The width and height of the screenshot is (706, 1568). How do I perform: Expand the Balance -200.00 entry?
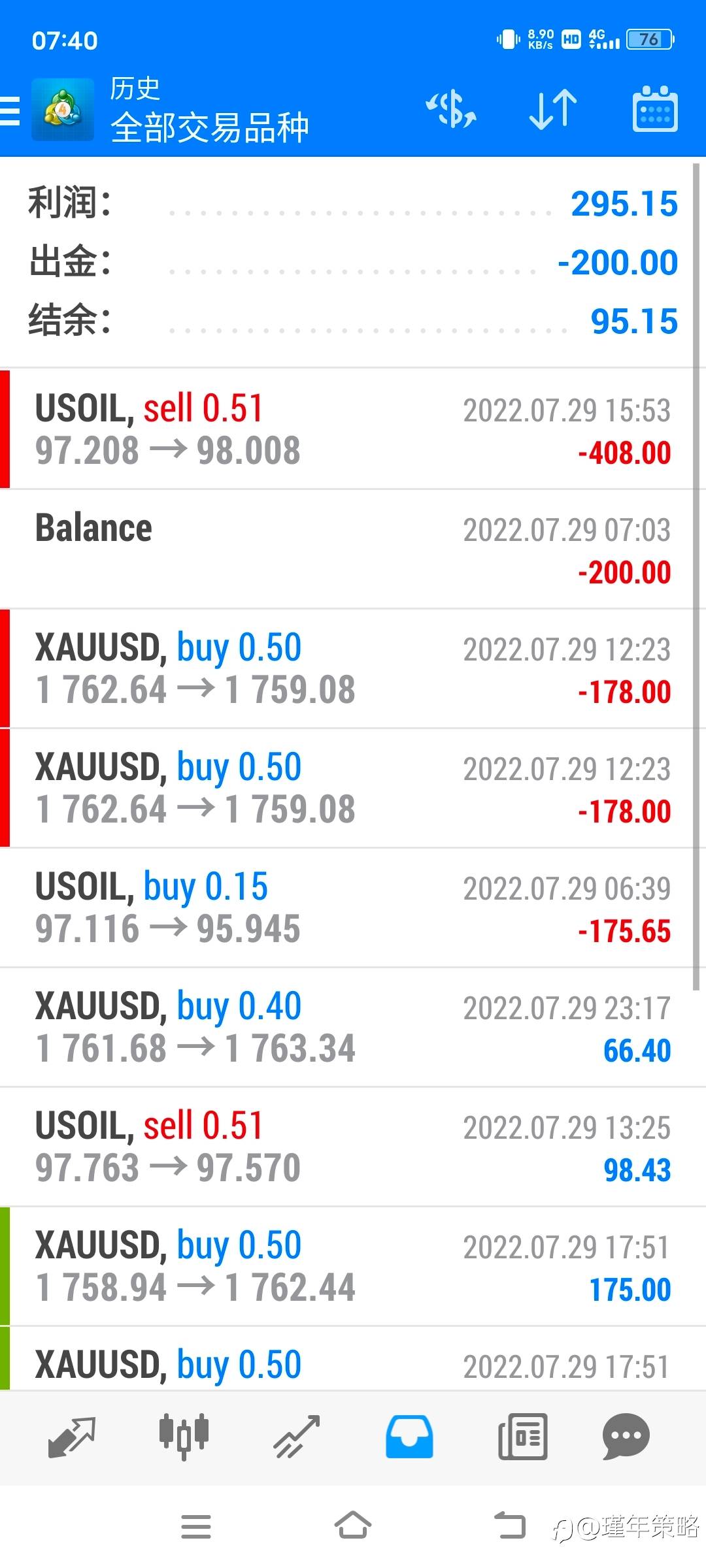353,549
